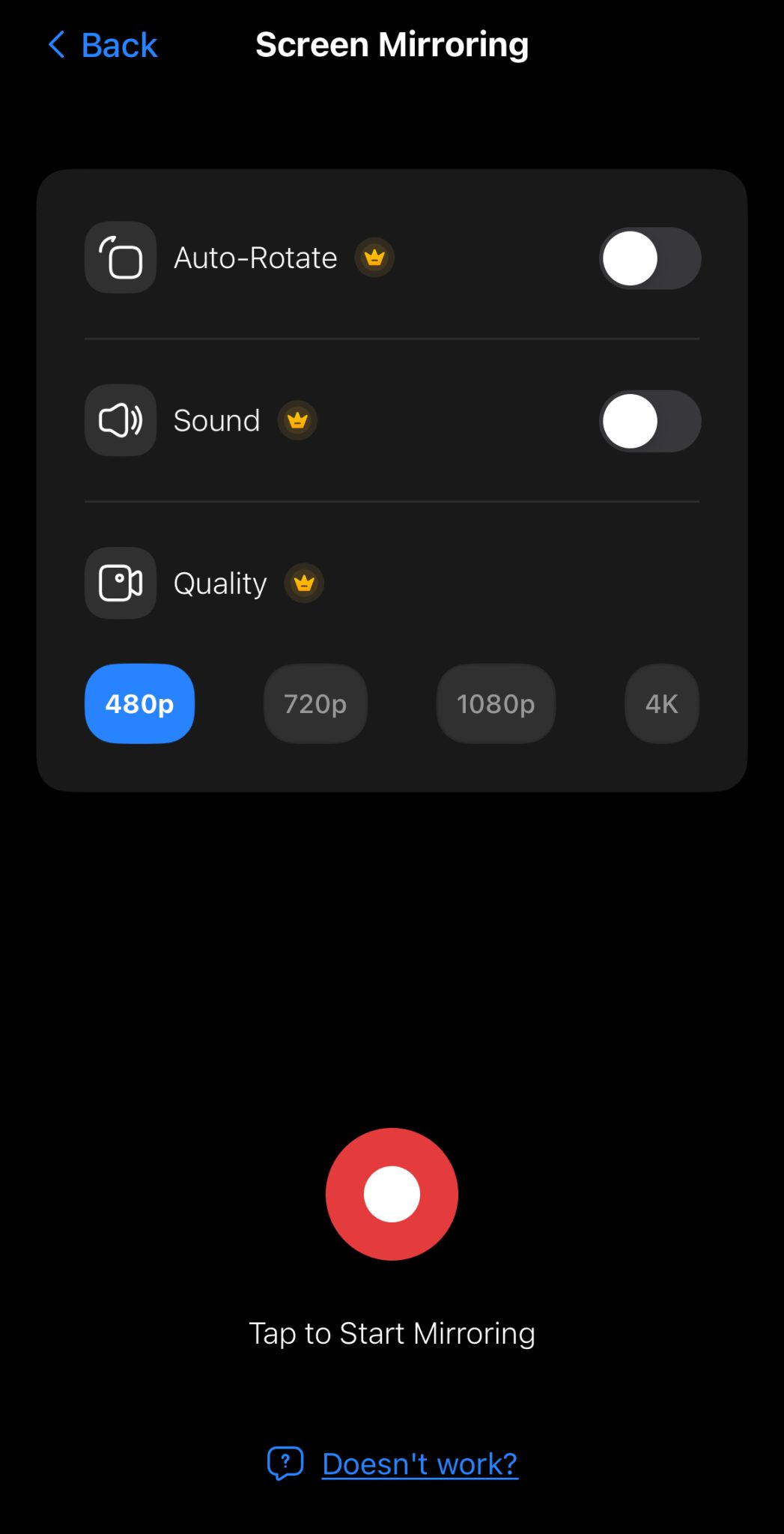The height and width of the screenshot is (1534, 784).
Task: Click the Quality video camera icon
Action: pyautogui.click(x=120, y=583)
